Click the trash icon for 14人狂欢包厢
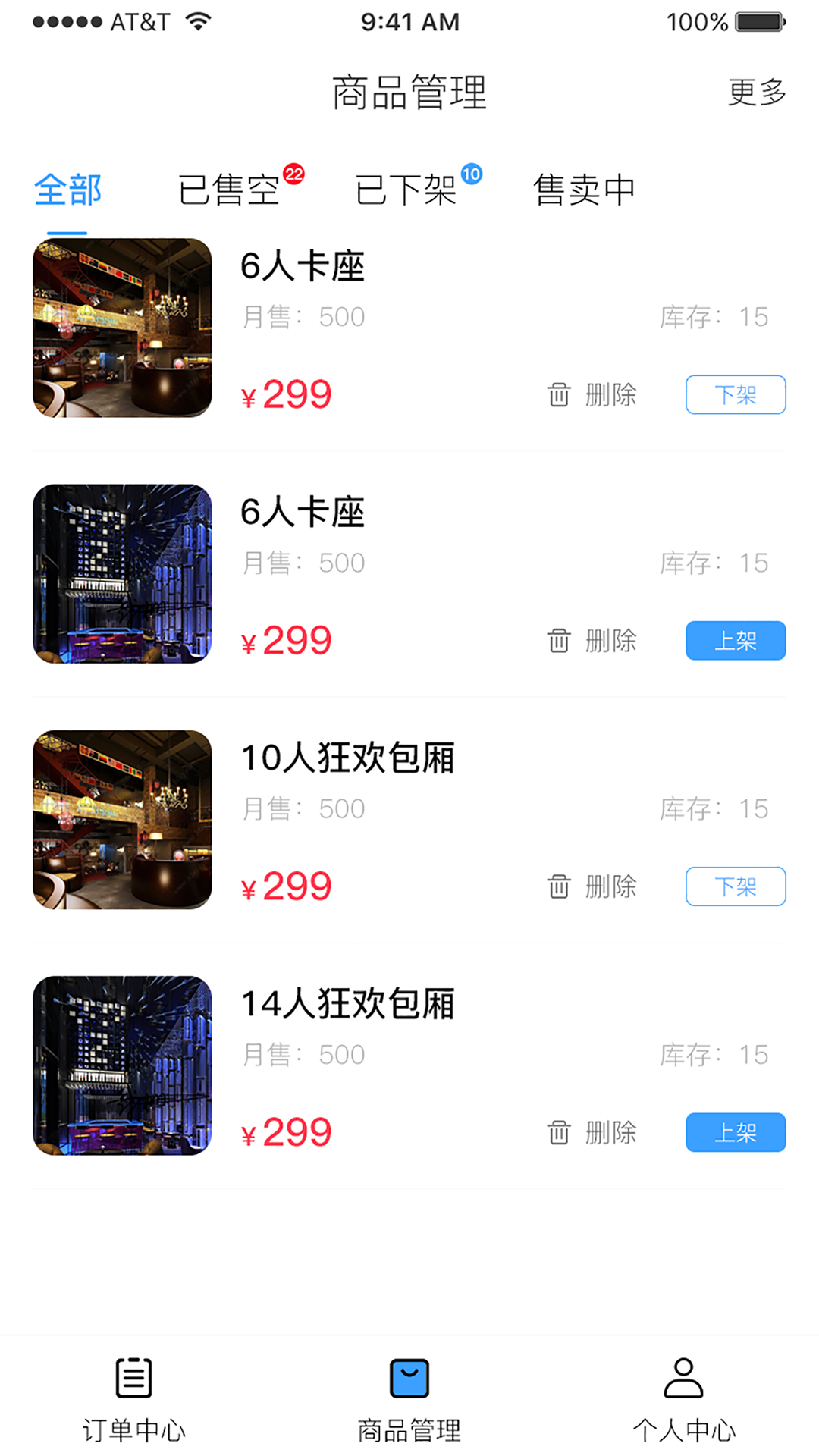819x1456 pixels. click(557, 1132)
